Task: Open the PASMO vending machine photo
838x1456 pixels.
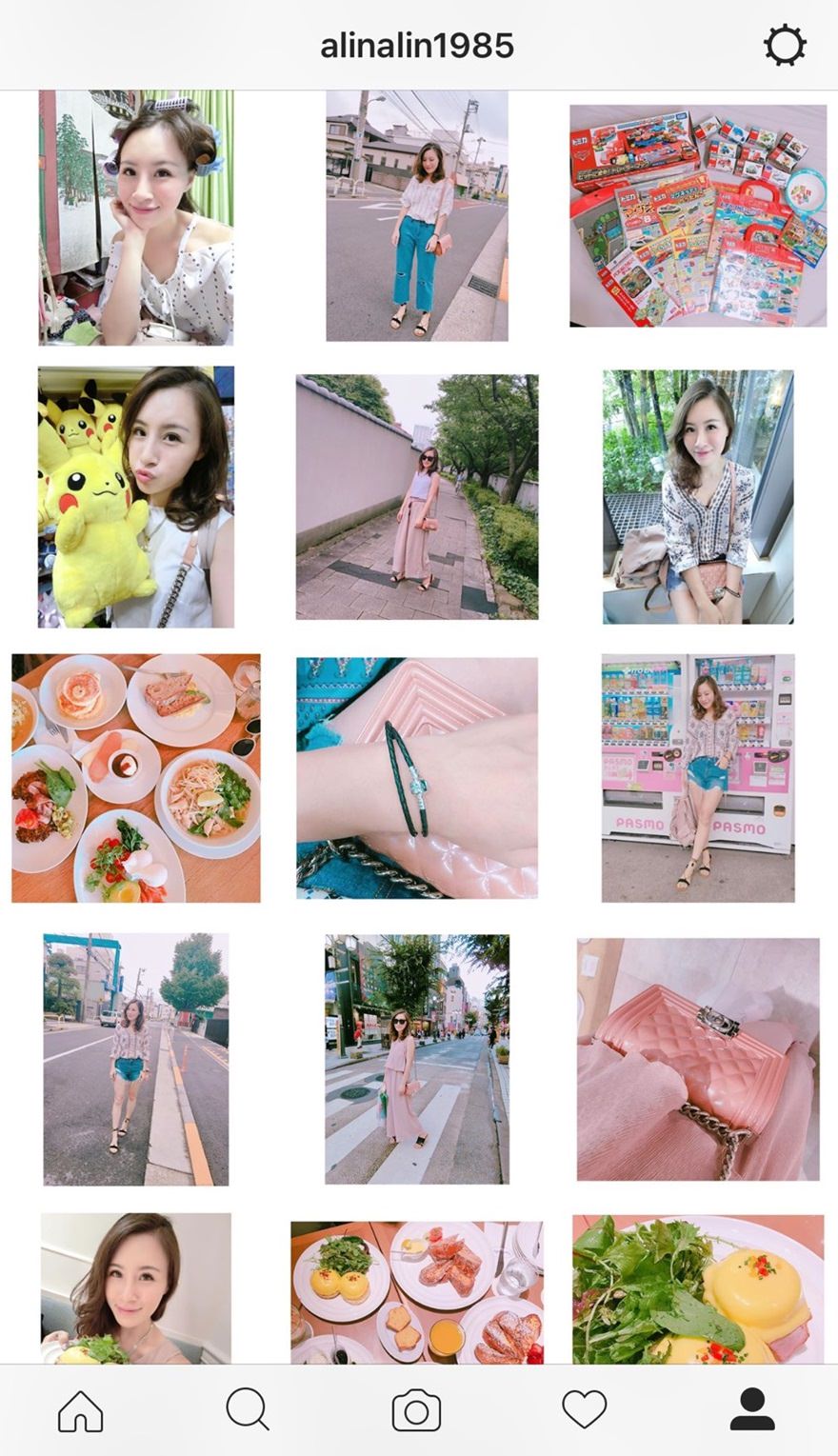Action: pyautogui.click(x=698, y=778)
